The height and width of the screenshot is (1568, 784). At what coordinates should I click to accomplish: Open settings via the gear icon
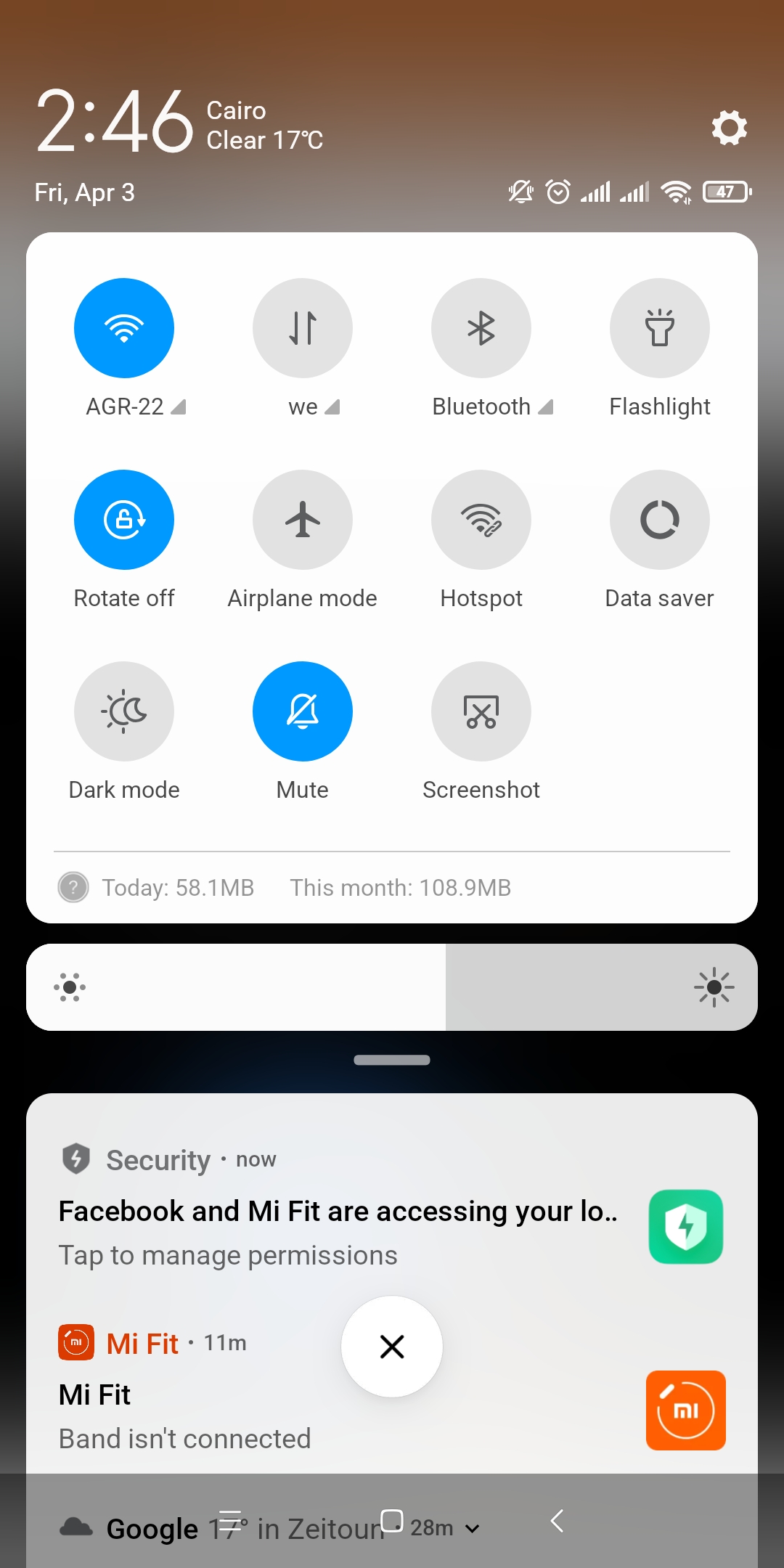[729, 128]
